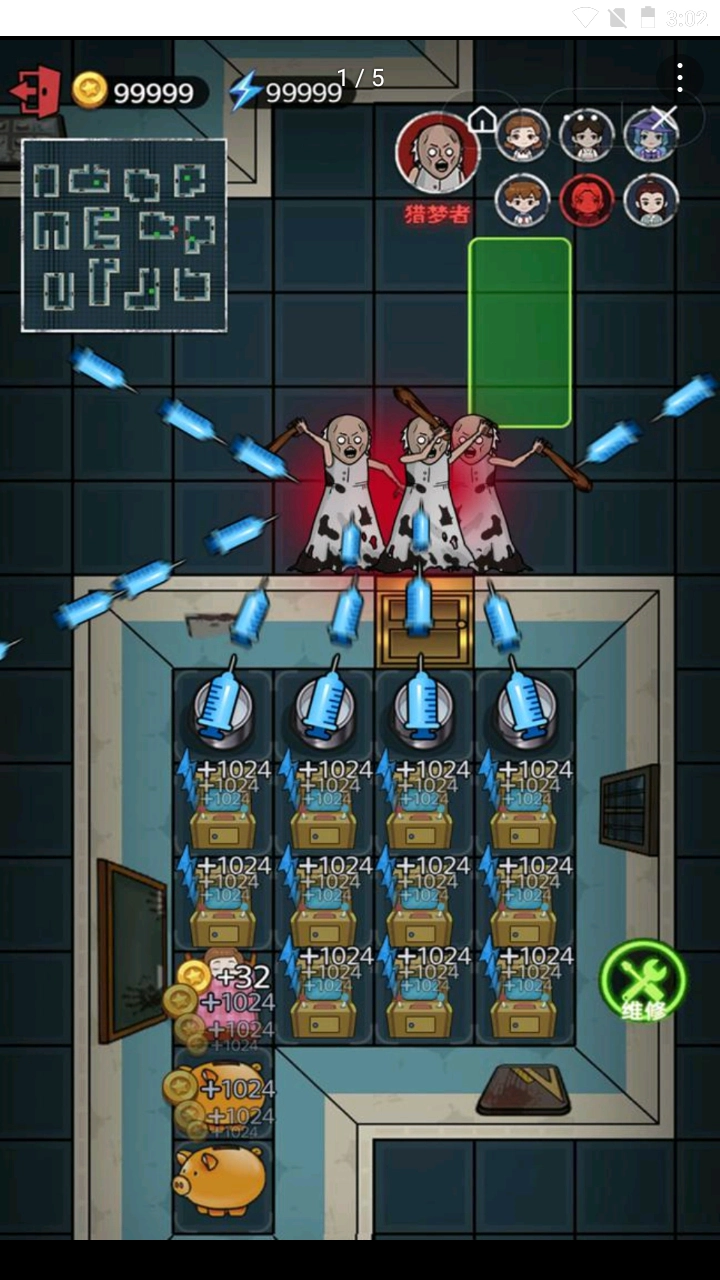
Task: Tap the green 维修 repair button
Action: (x=643, y=981)
